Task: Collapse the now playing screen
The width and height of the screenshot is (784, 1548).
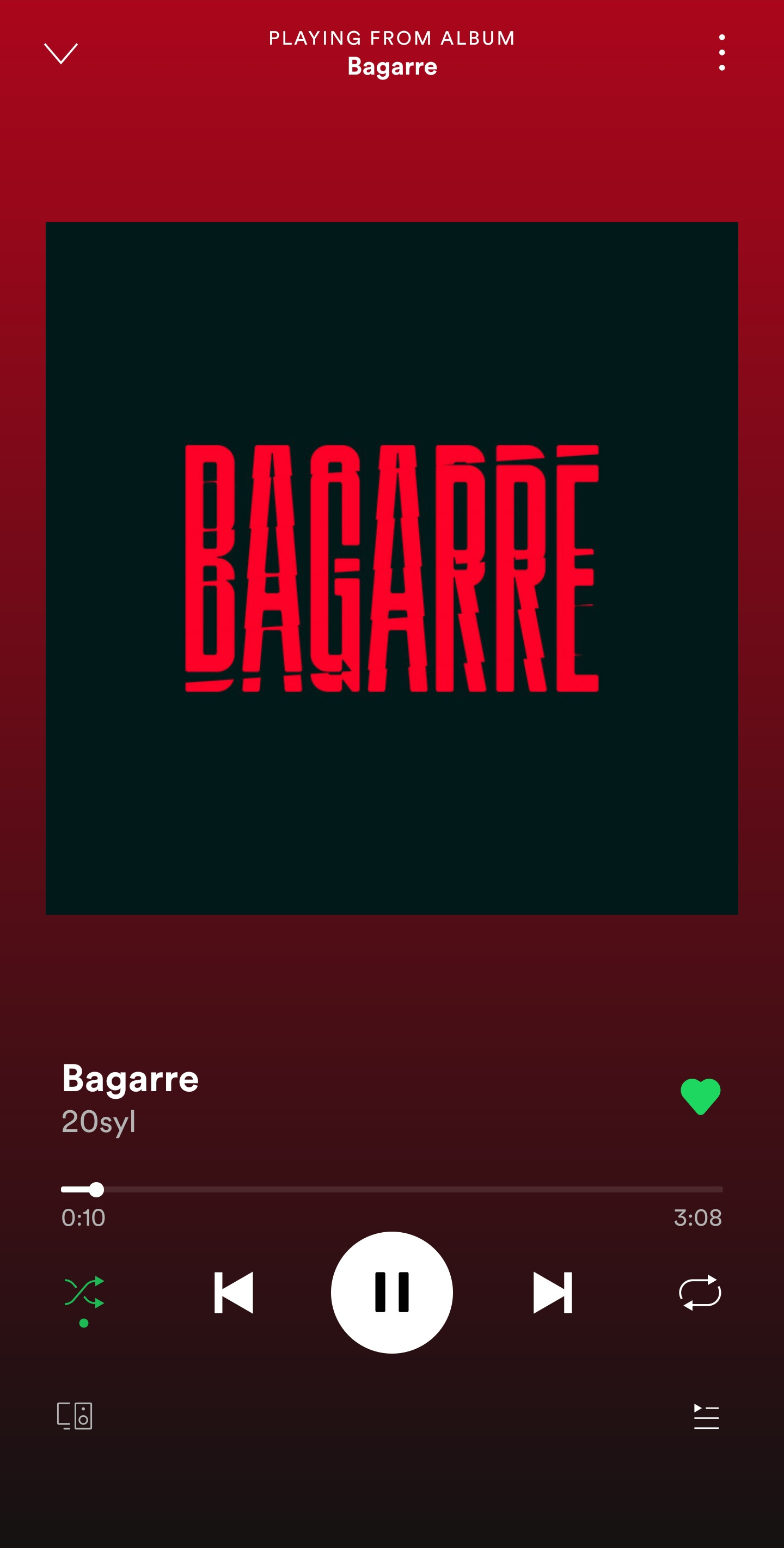Action: coord(60,53)
